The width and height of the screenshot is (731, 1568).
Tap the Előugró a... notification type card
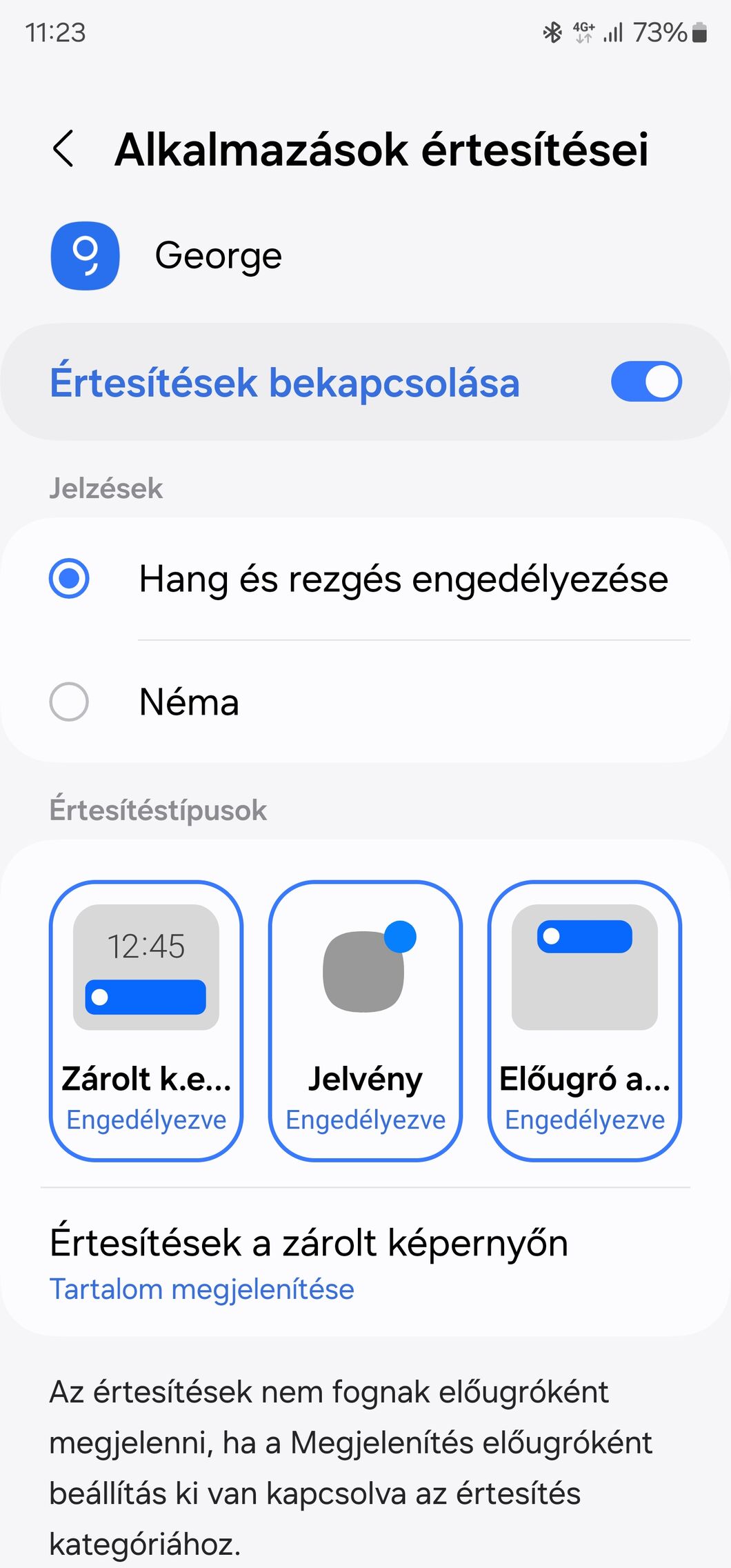click(585, 1020)
